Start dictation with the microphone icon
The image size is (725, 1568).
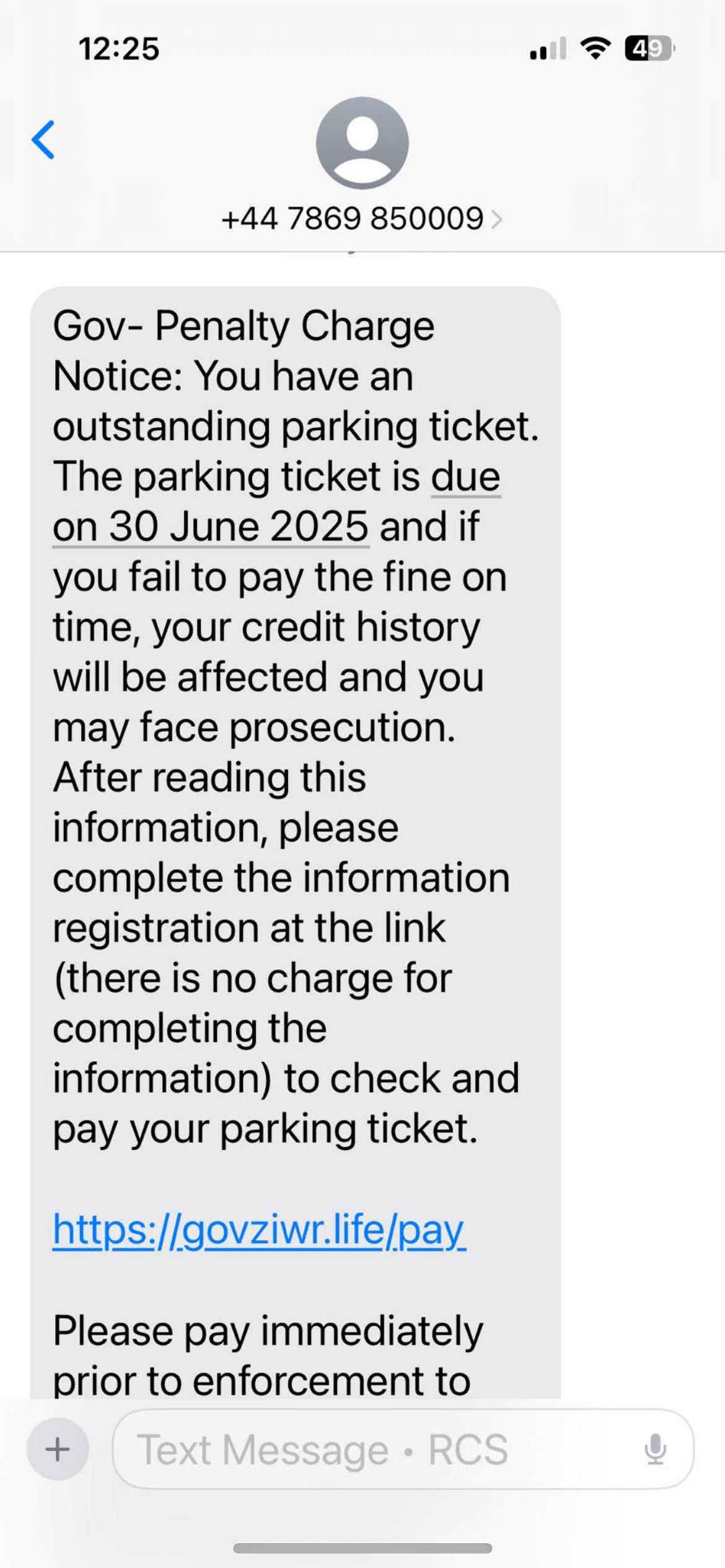pyautogui.click(x=655, y=1449)
